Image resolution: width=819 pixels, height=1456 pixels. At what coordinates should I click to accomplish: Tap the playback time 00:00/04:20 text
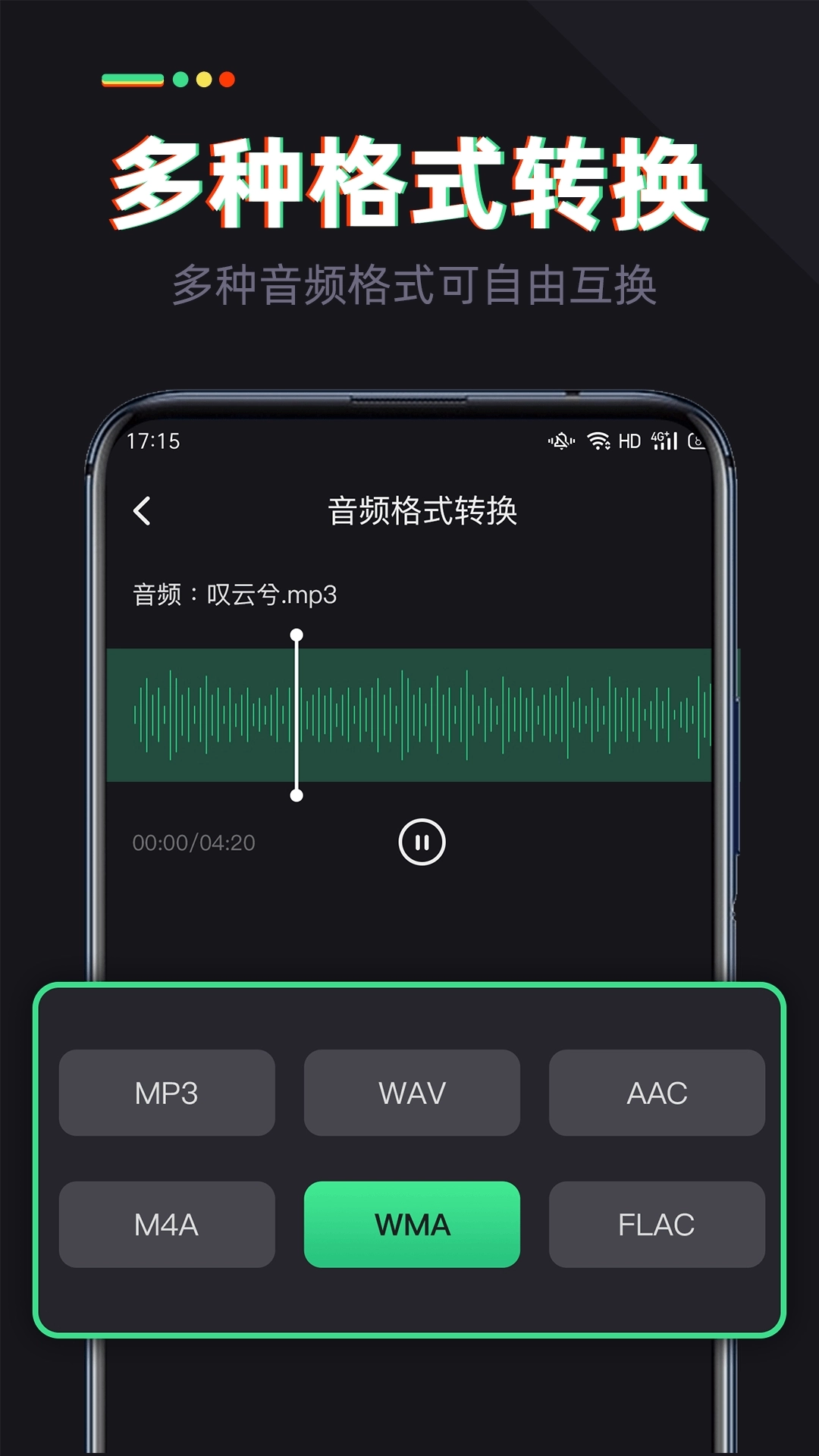point(195,840)
